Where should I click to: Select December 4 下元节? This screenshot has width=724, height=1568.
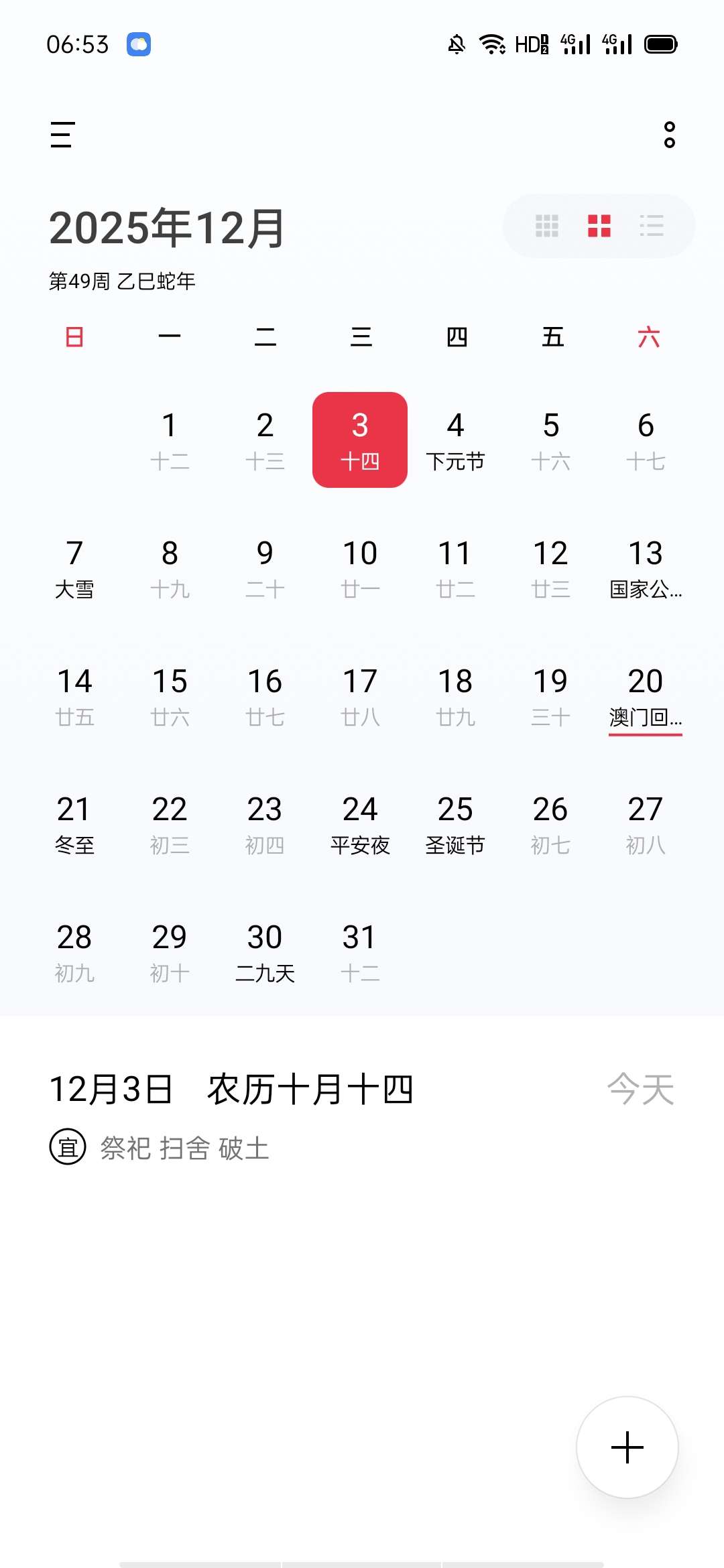click(455, 440)
